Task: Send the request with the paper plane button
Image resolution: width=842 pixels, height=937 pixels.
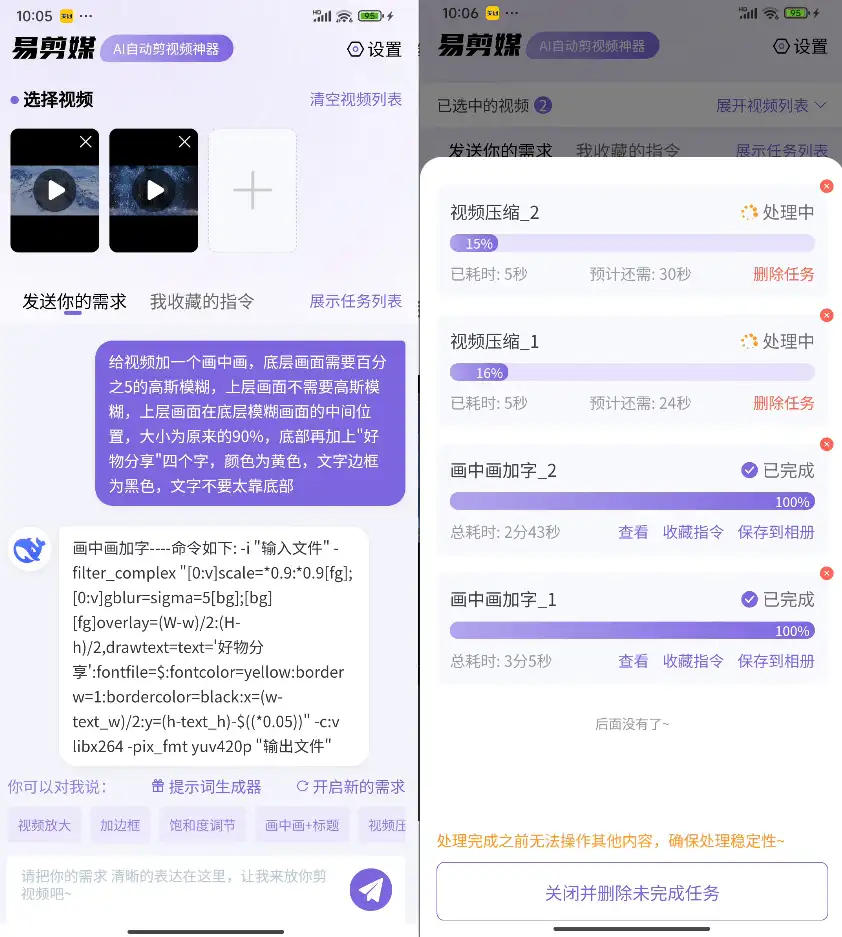Action: coord(371,889)
